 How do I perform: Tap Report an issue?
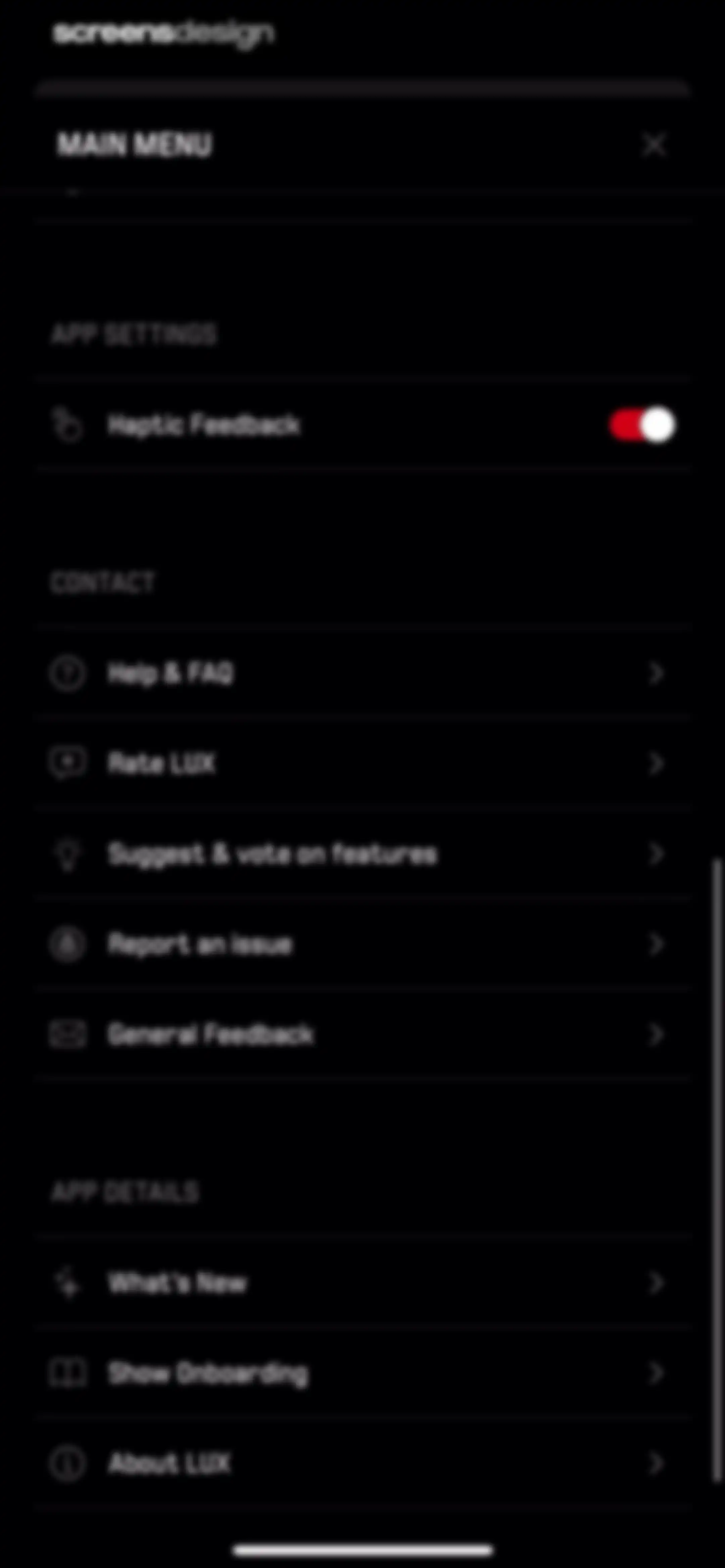tap(363, 944)
